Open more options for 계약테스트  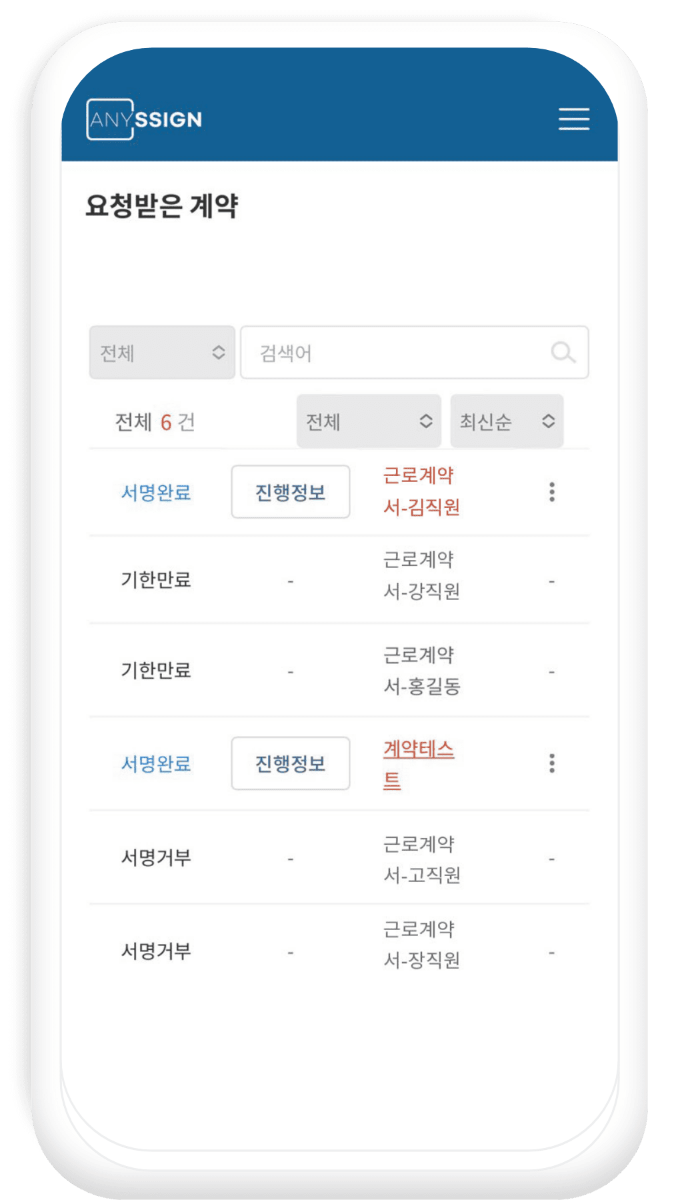(x=551, y=764)
